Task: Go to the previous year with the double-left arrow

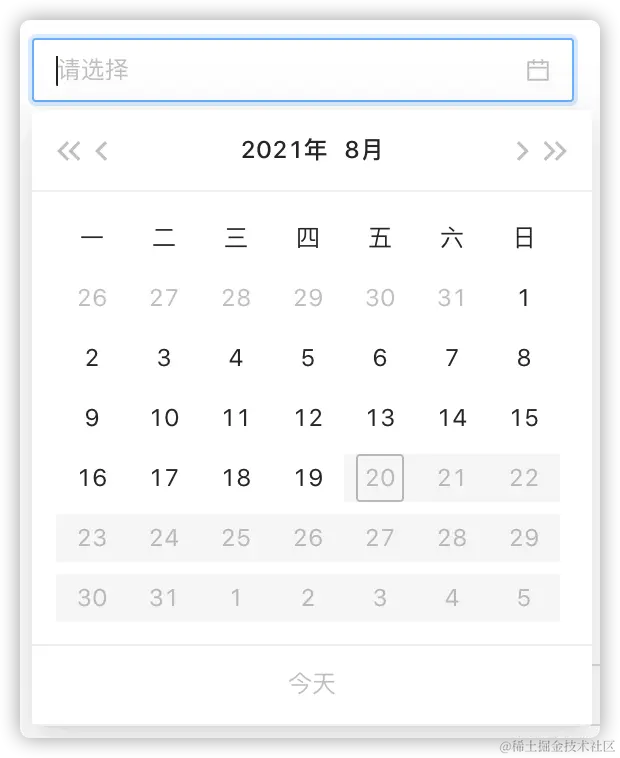Action: click(x=68, y=151)
